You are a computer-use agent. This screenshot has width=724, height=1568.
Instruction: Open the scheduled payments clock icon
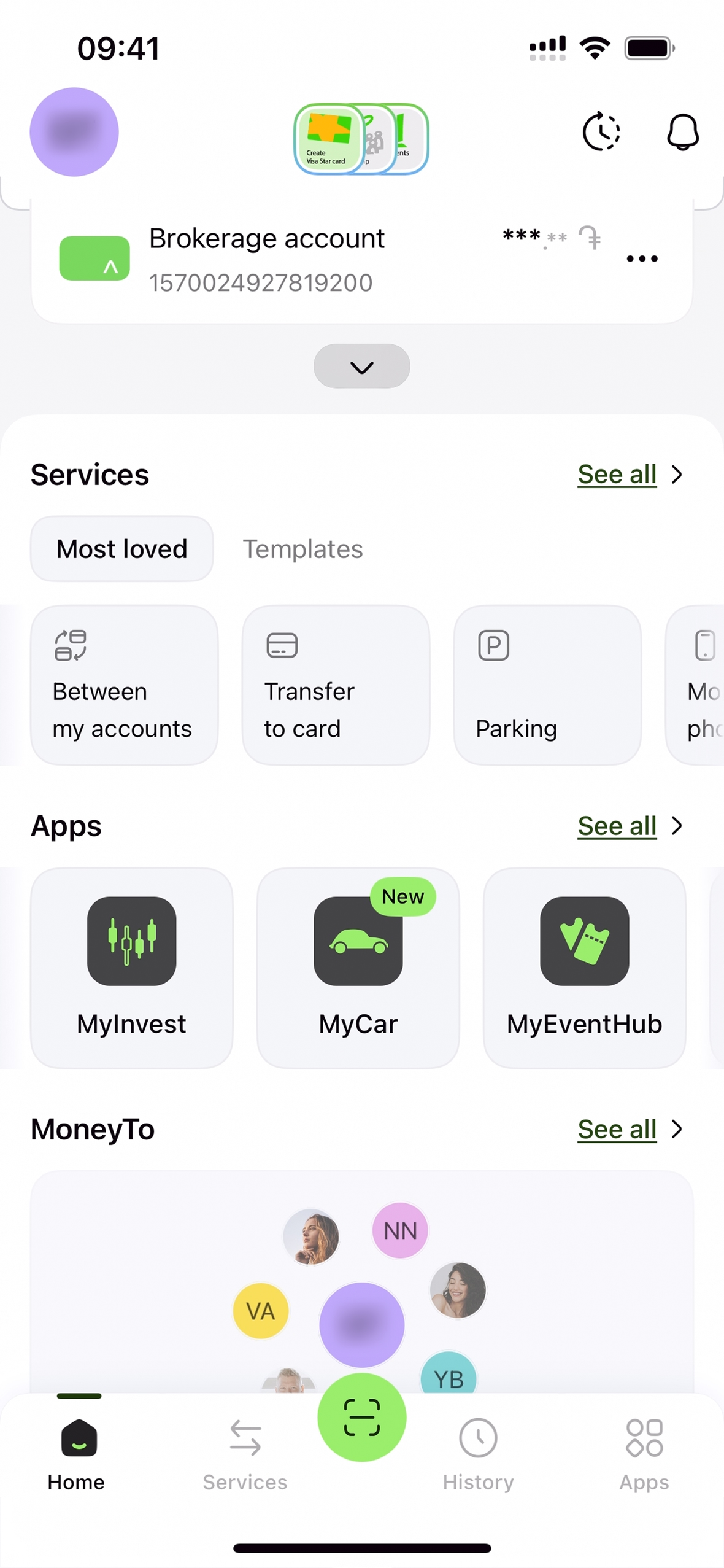601,131
